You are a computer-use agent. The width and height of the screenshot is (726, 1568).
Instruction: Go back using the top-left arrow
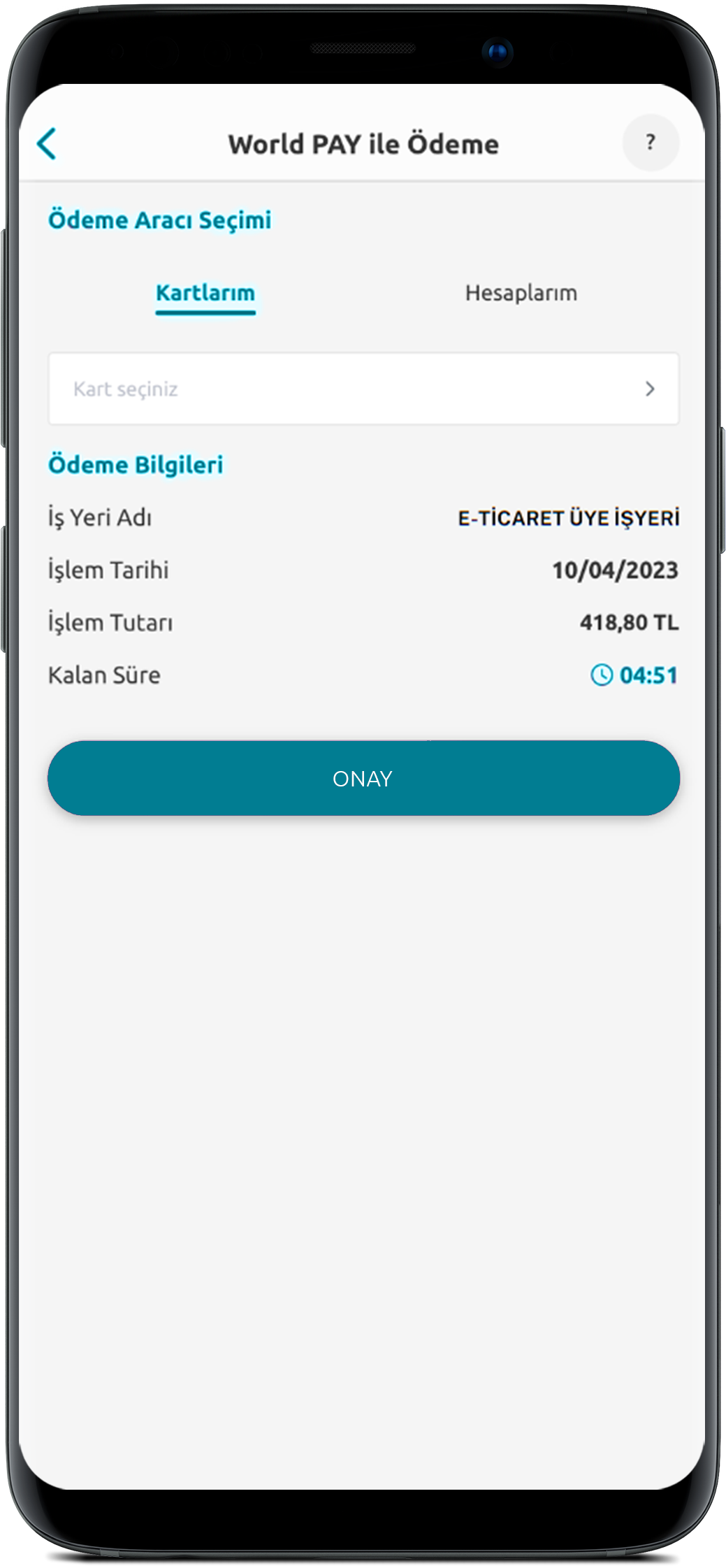pos(47,144)
